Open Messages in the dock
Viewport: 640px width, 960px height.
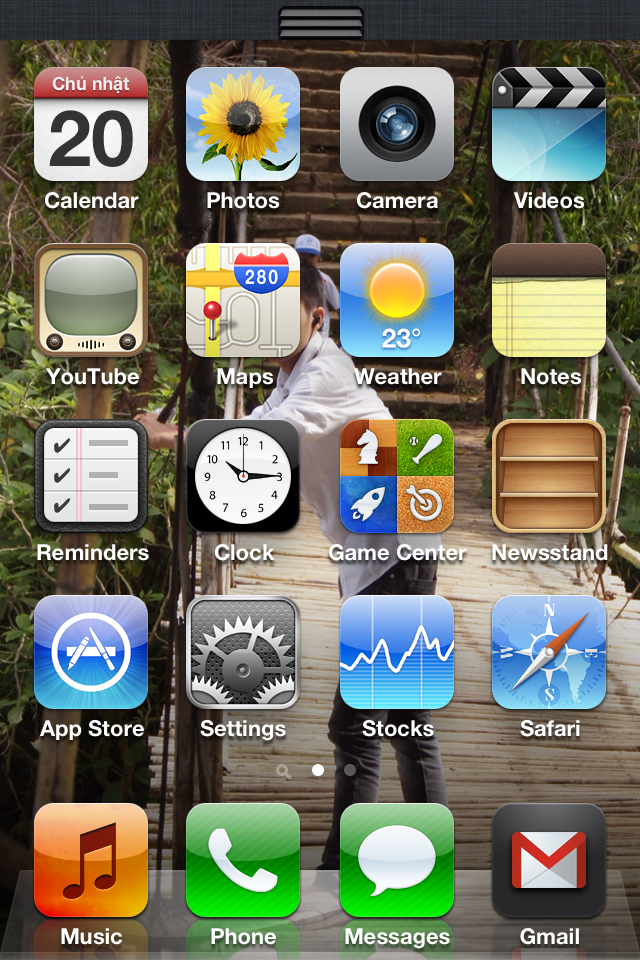[397, 860]
